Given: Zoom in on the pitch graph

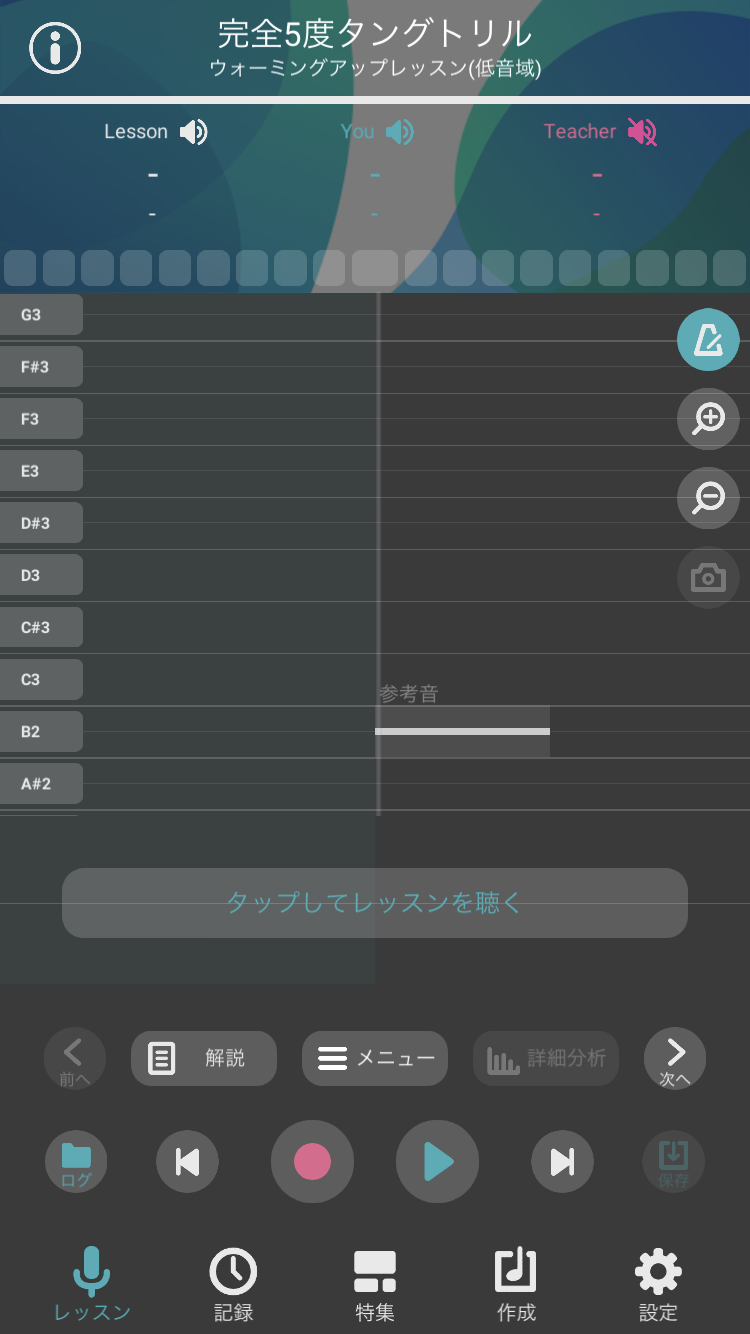Looking at the screenshot, I should (x=708, y=418).
